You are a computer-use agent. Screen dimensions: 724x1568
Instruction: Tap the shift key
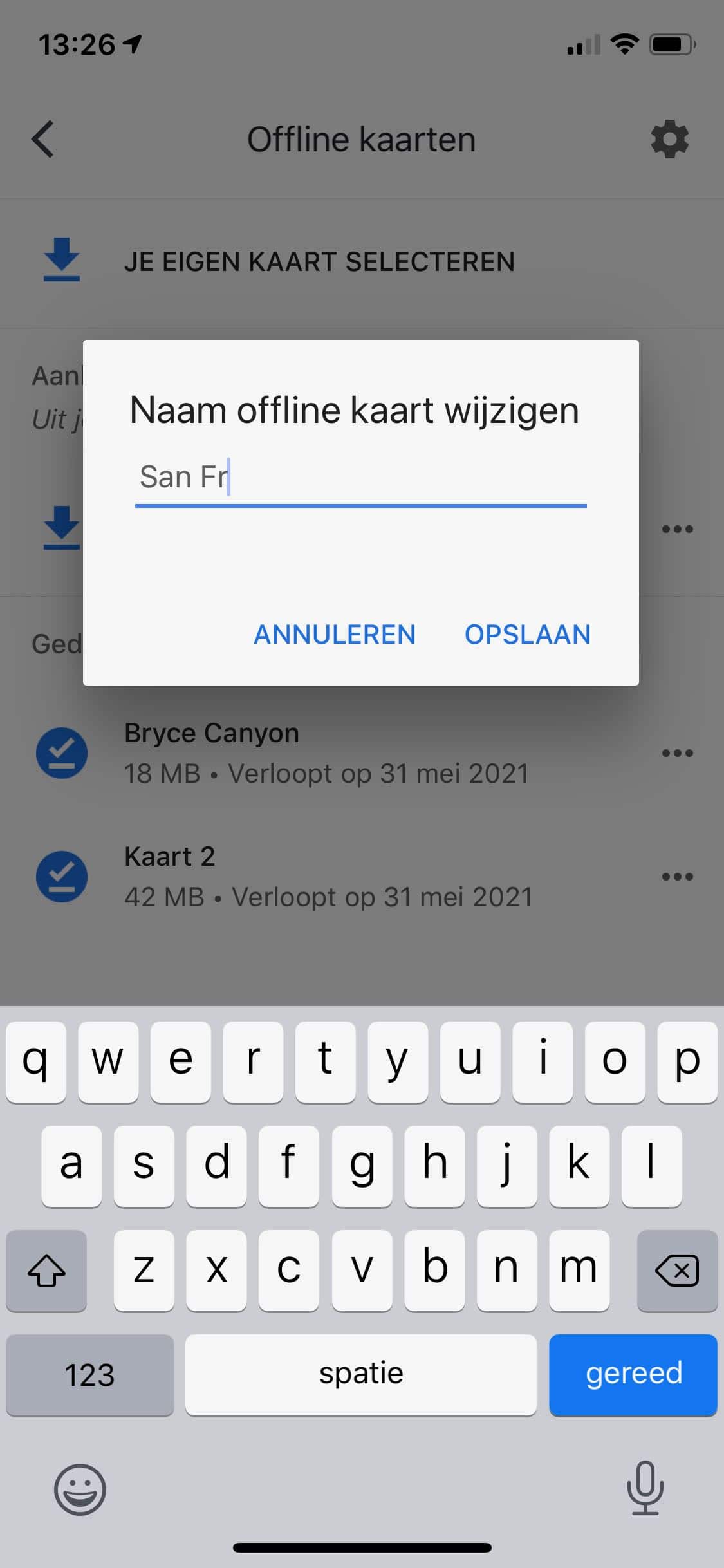pyautogui.click(x=46, y=1271)
